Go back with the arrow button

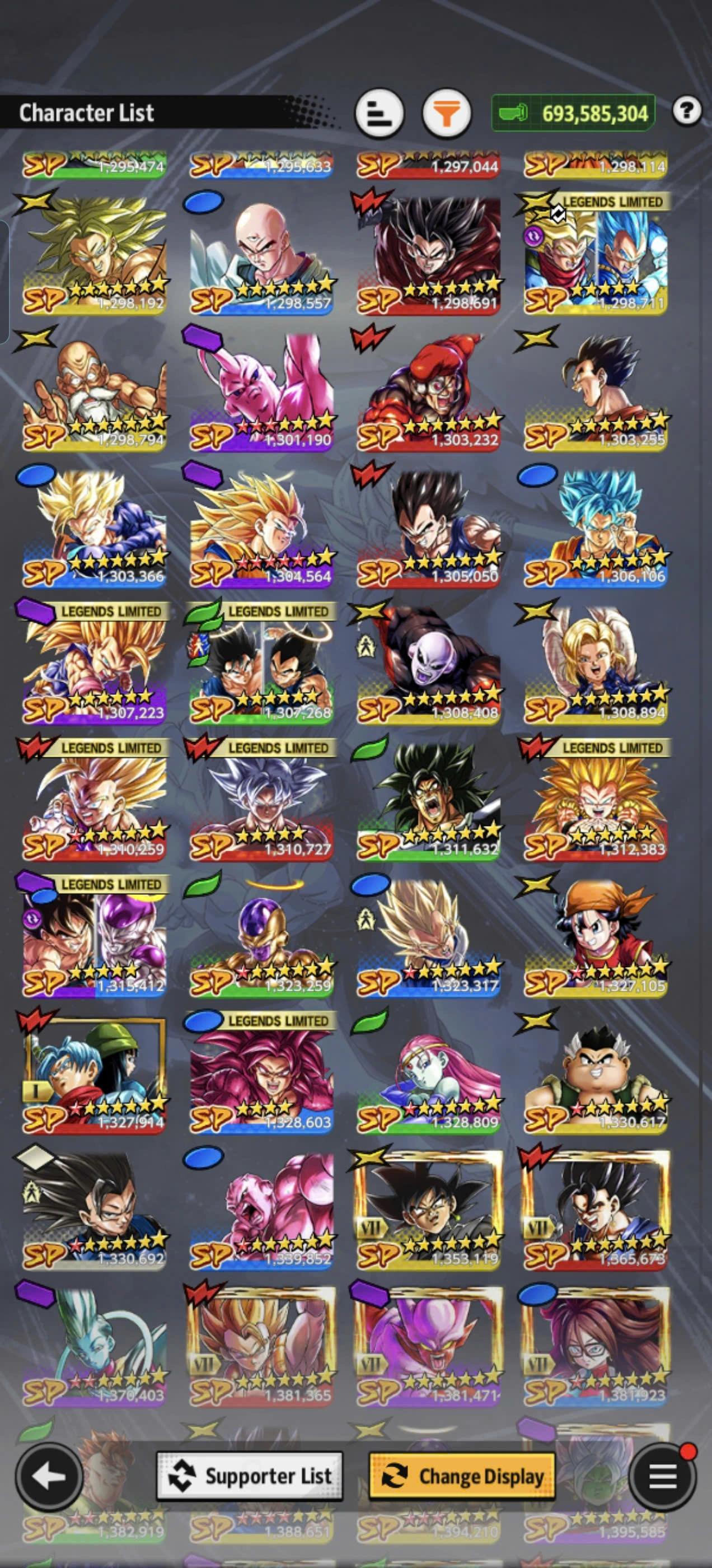pos(49,1476)
